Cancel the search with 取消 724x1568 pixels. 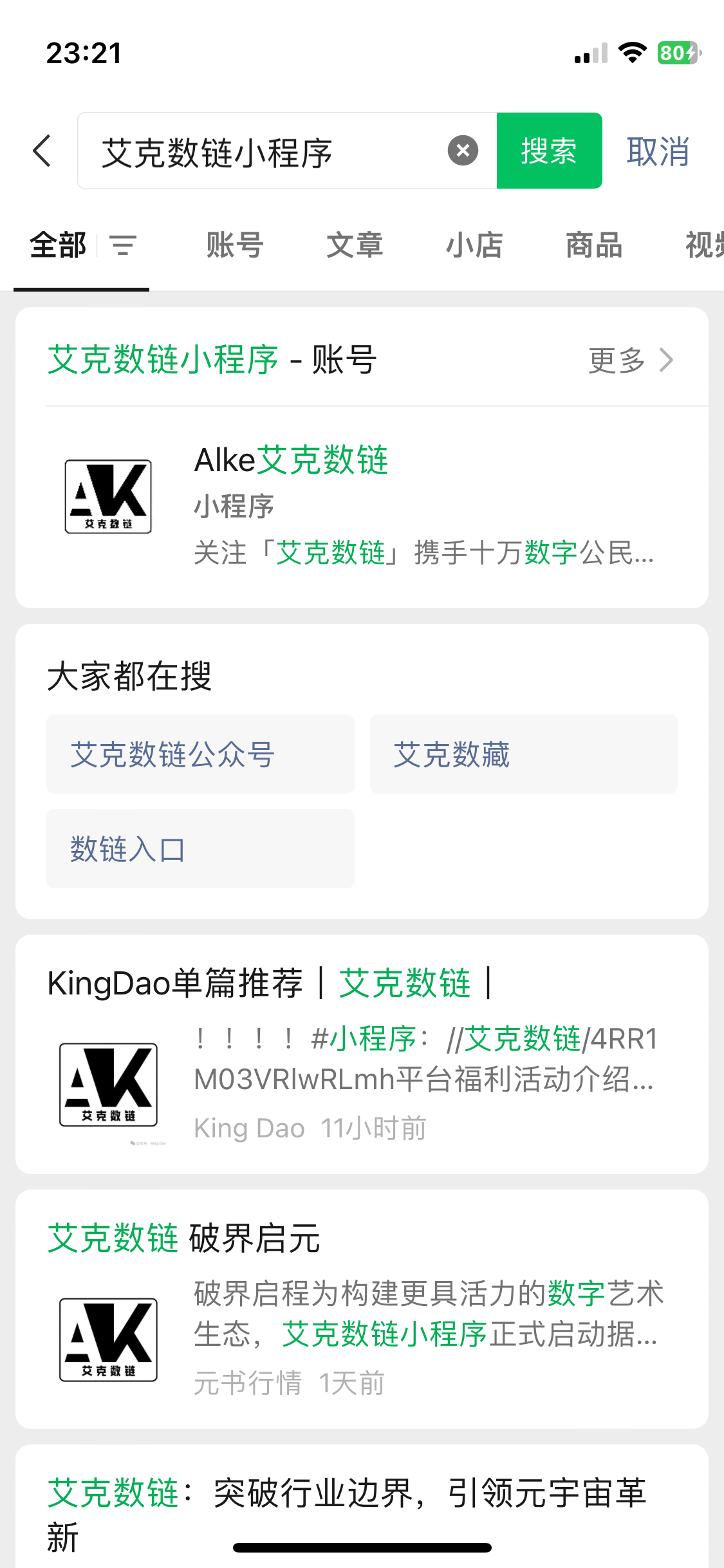pyautogui.click(x=658, y=152)
